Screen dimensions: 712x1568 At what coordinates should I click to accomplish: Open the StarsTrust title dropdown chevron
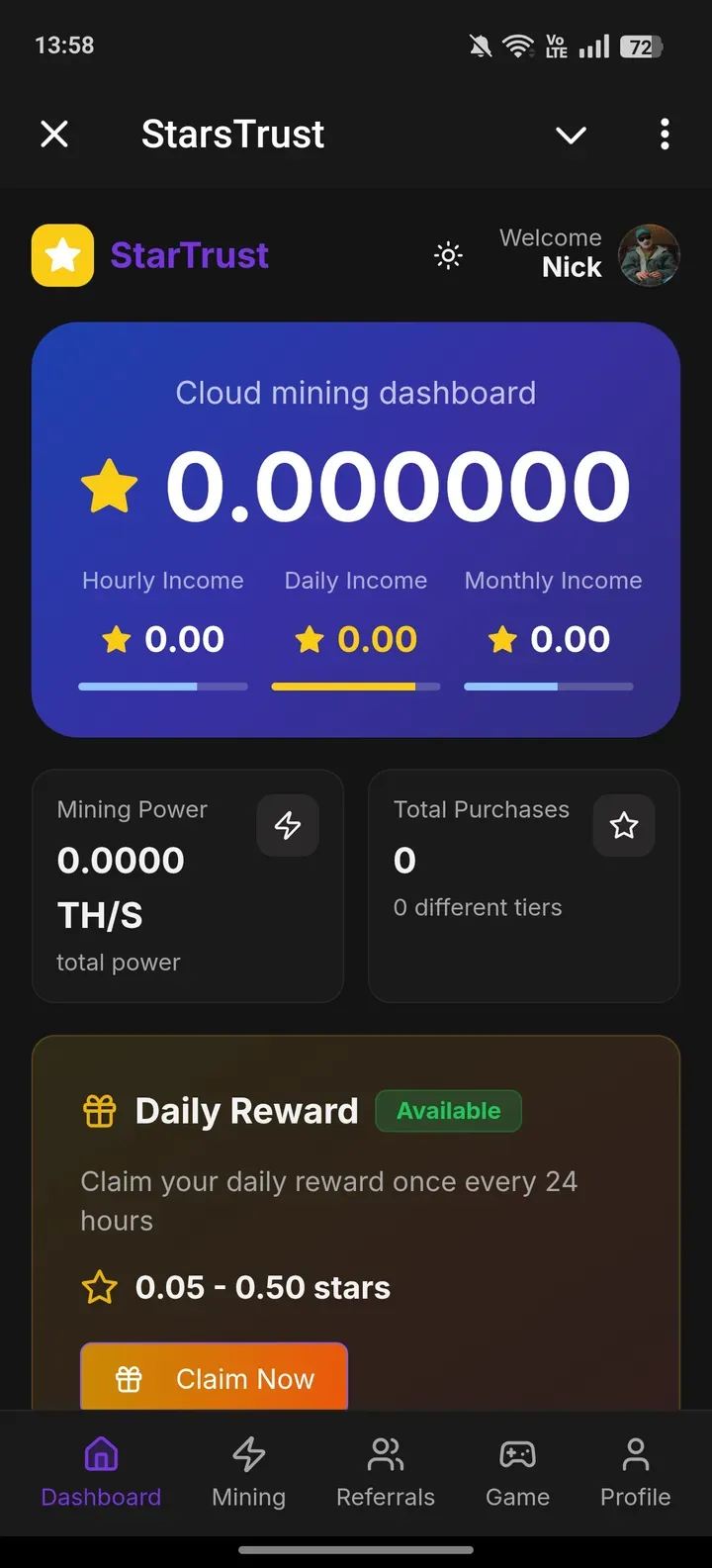[x=571, y=135]
